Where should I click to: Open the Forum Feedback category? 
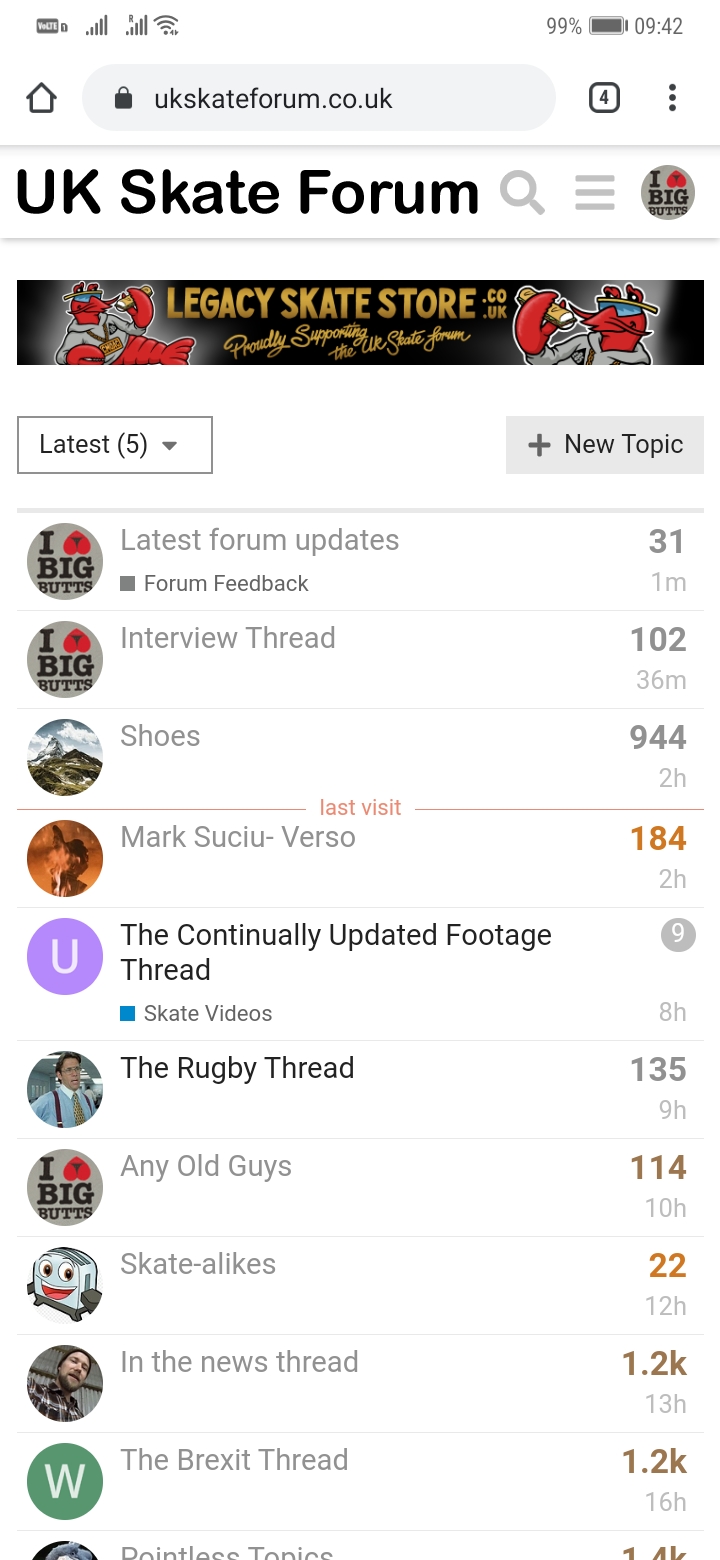[x=225, y=583]
